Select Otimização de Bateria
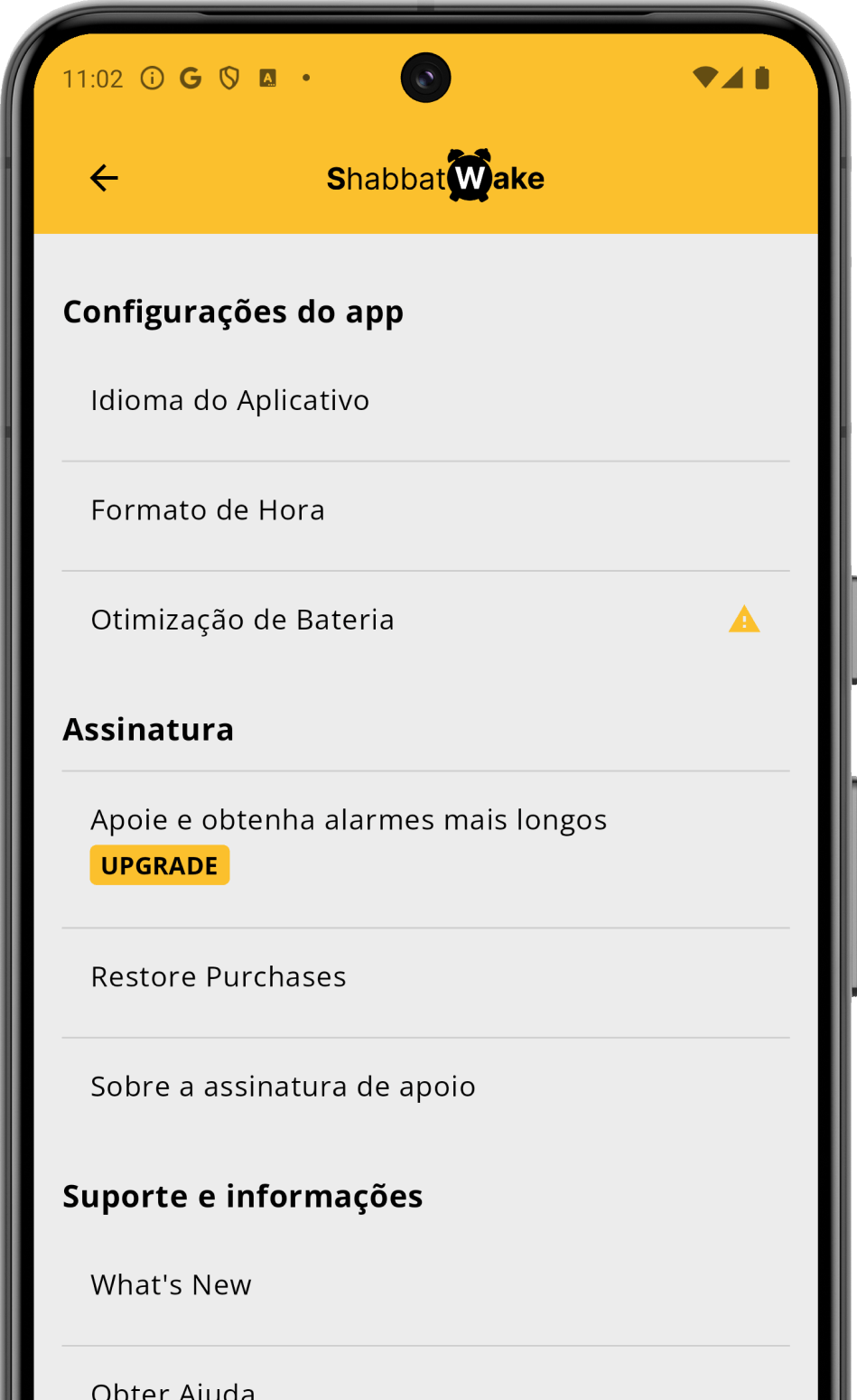The height and width of the screenshot is (1400, 857). coord(242,619)
